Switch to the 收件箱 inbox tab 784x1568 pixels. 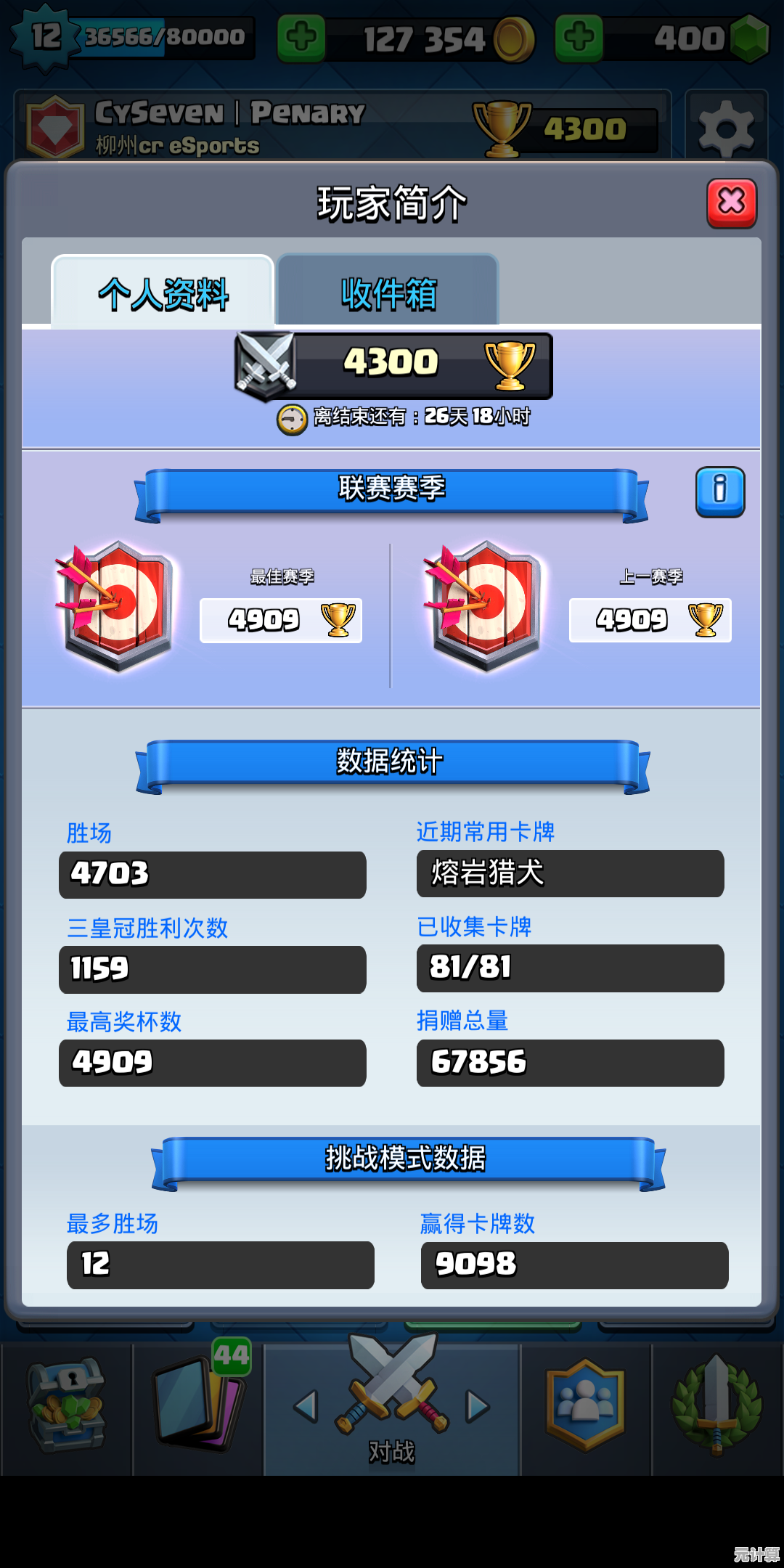(x=388, y=293)
